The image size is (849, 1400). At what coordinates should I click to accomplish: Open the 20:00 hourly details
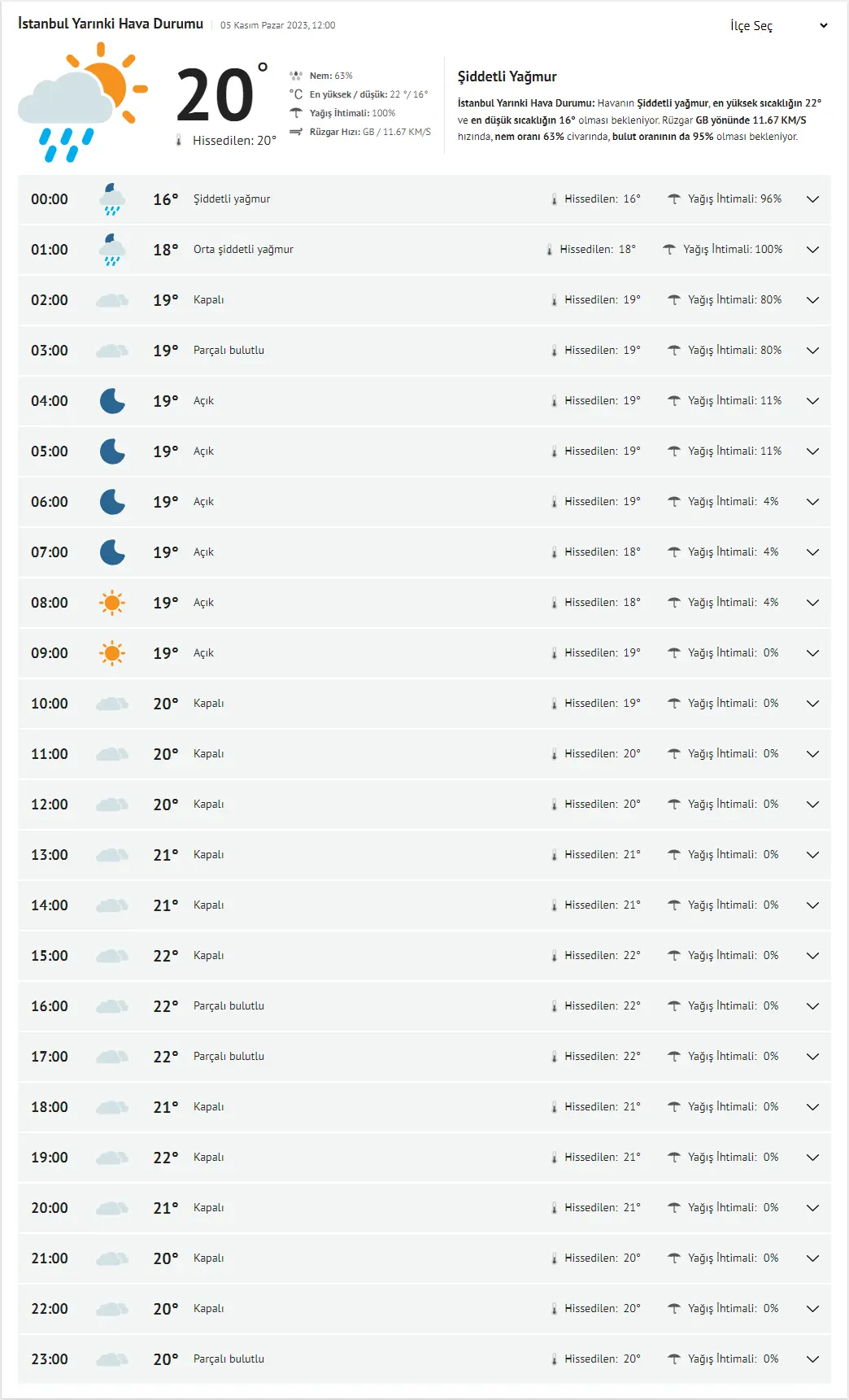point(812,1208)
